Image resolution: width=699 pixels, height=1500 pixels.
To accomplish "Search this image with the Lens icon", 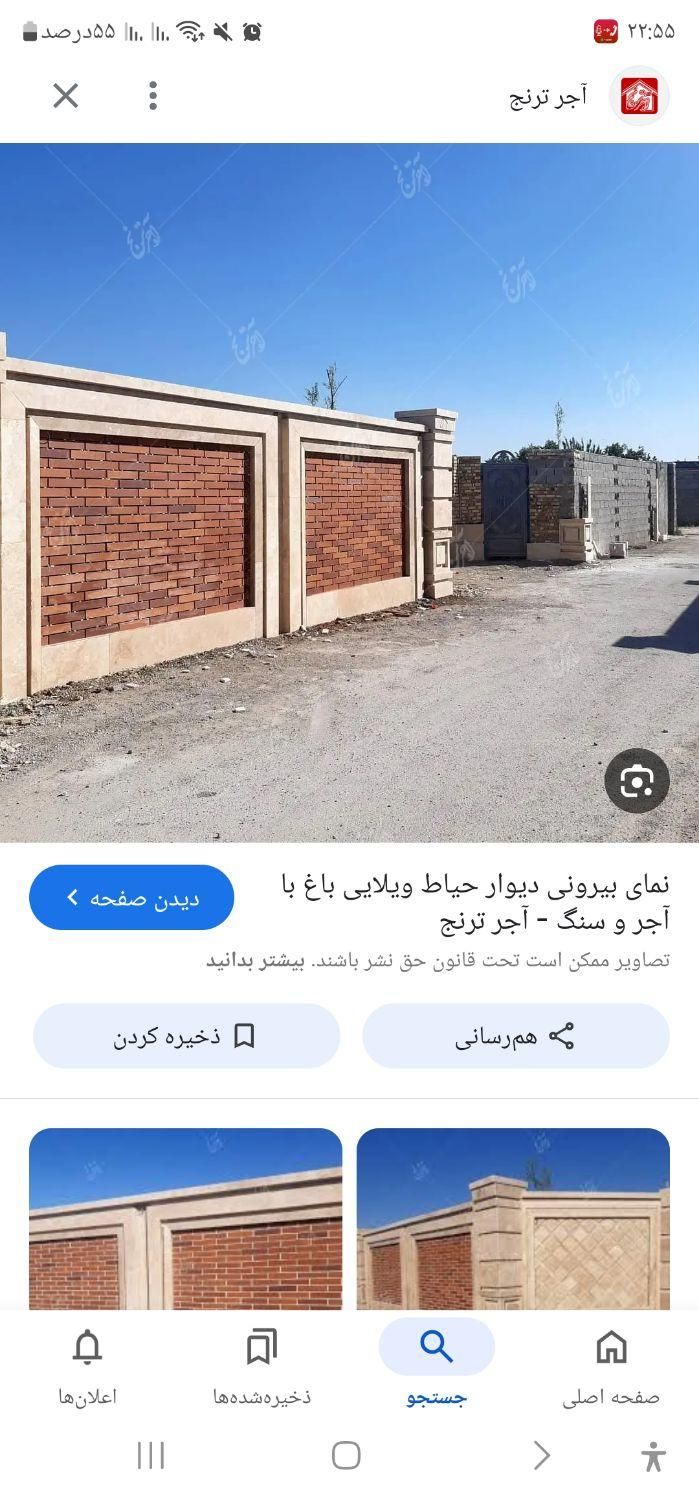I will (637, 781).
